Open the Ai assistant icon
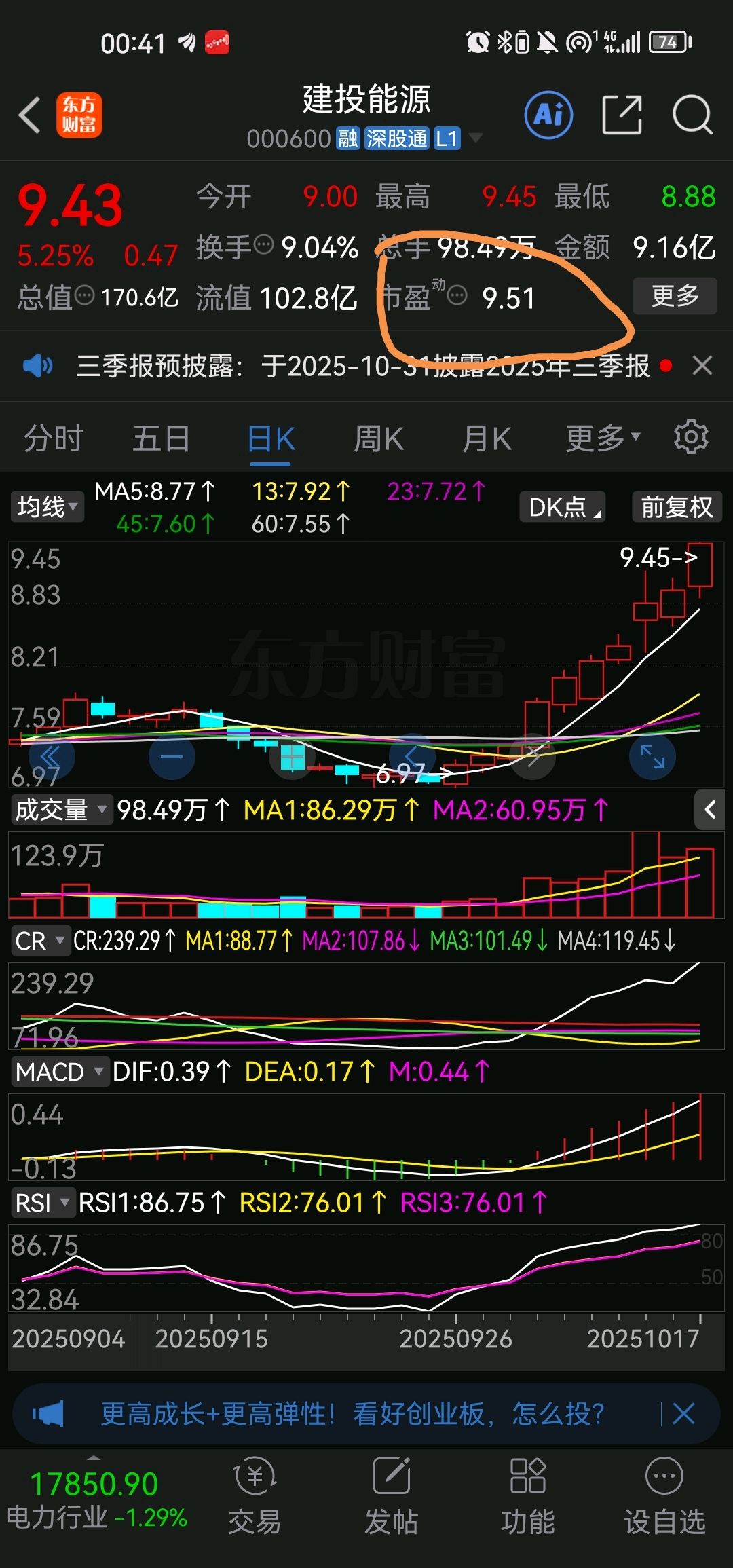The image size is (733, 1568). pyautogui.click(x=548, y=115)
